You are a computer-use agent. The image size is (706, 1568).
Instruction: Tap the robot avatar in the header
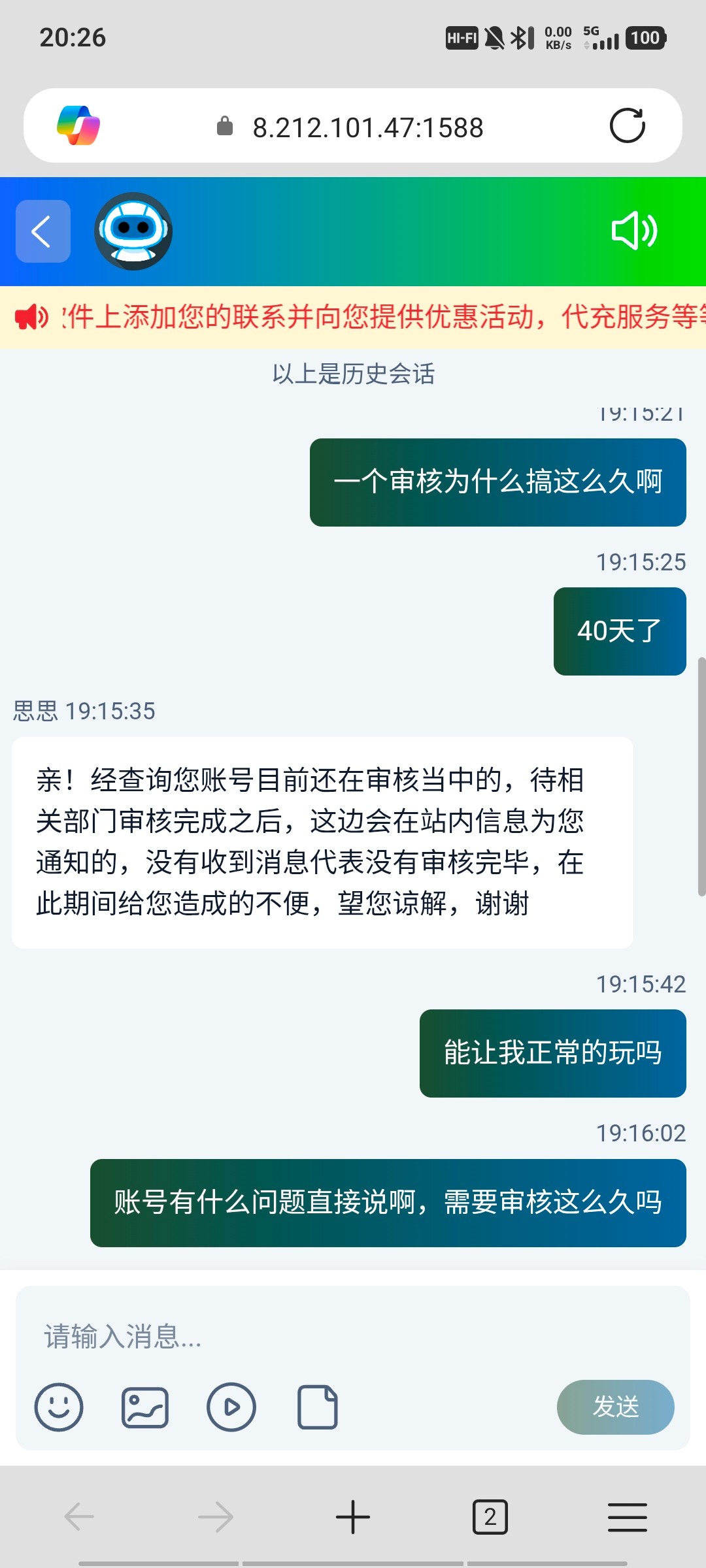tap(134, 233)
